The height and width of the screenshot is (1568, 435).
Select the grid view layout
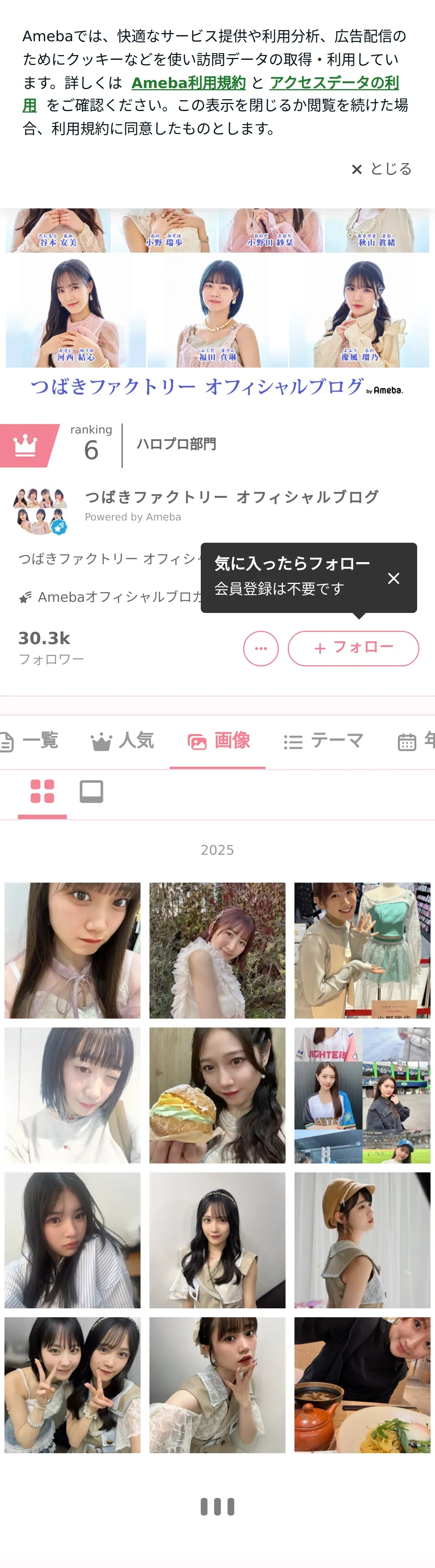tap(42, 791)
